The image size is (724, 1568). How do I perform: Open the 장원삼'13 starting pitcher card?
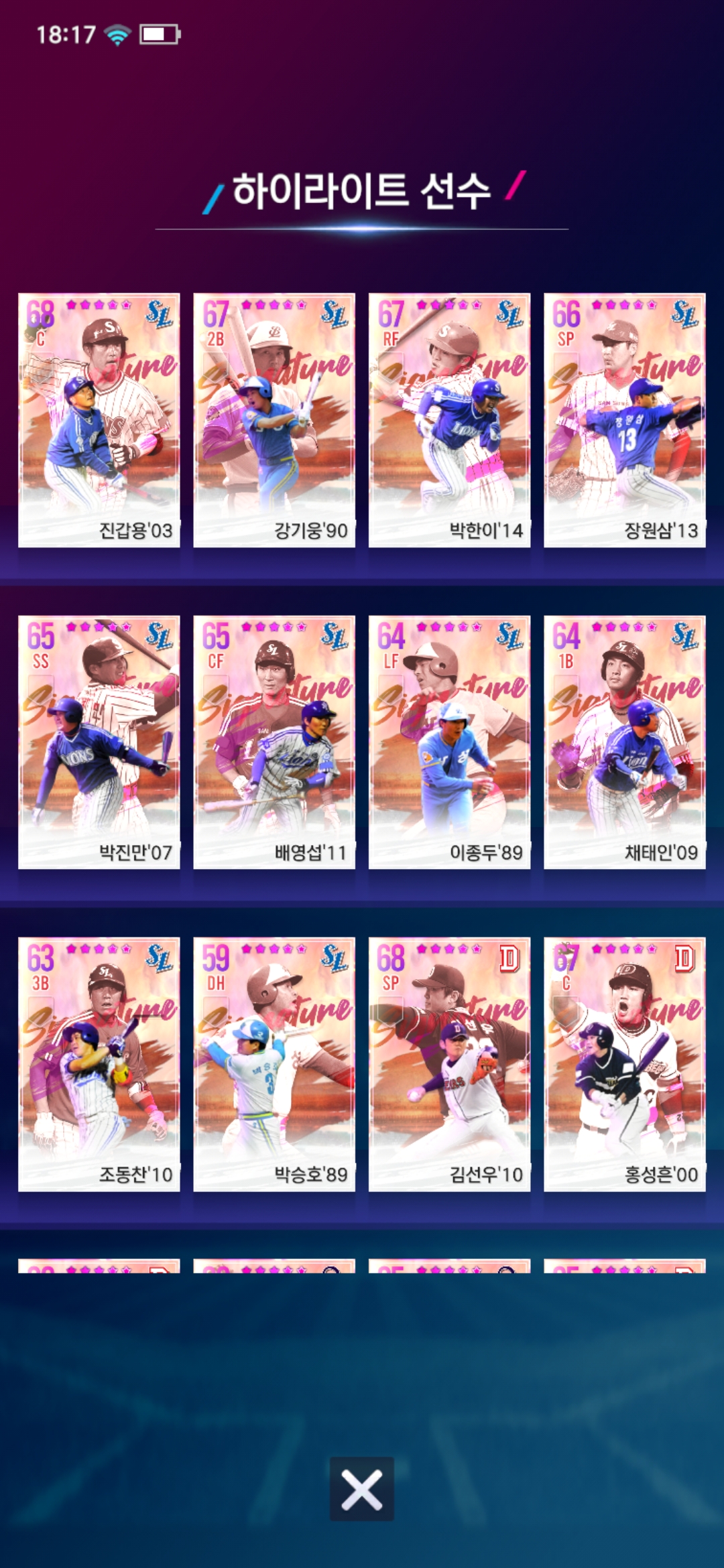(x=624, y=420)
